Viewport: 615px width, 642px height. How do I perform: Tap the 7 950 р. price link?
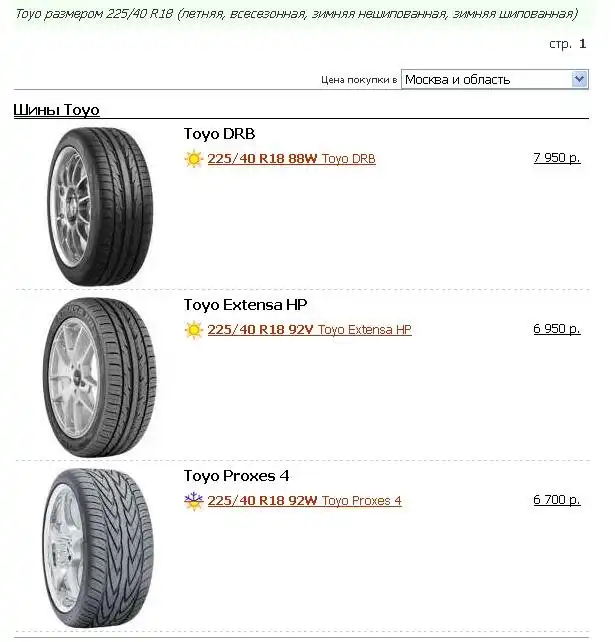556,158
